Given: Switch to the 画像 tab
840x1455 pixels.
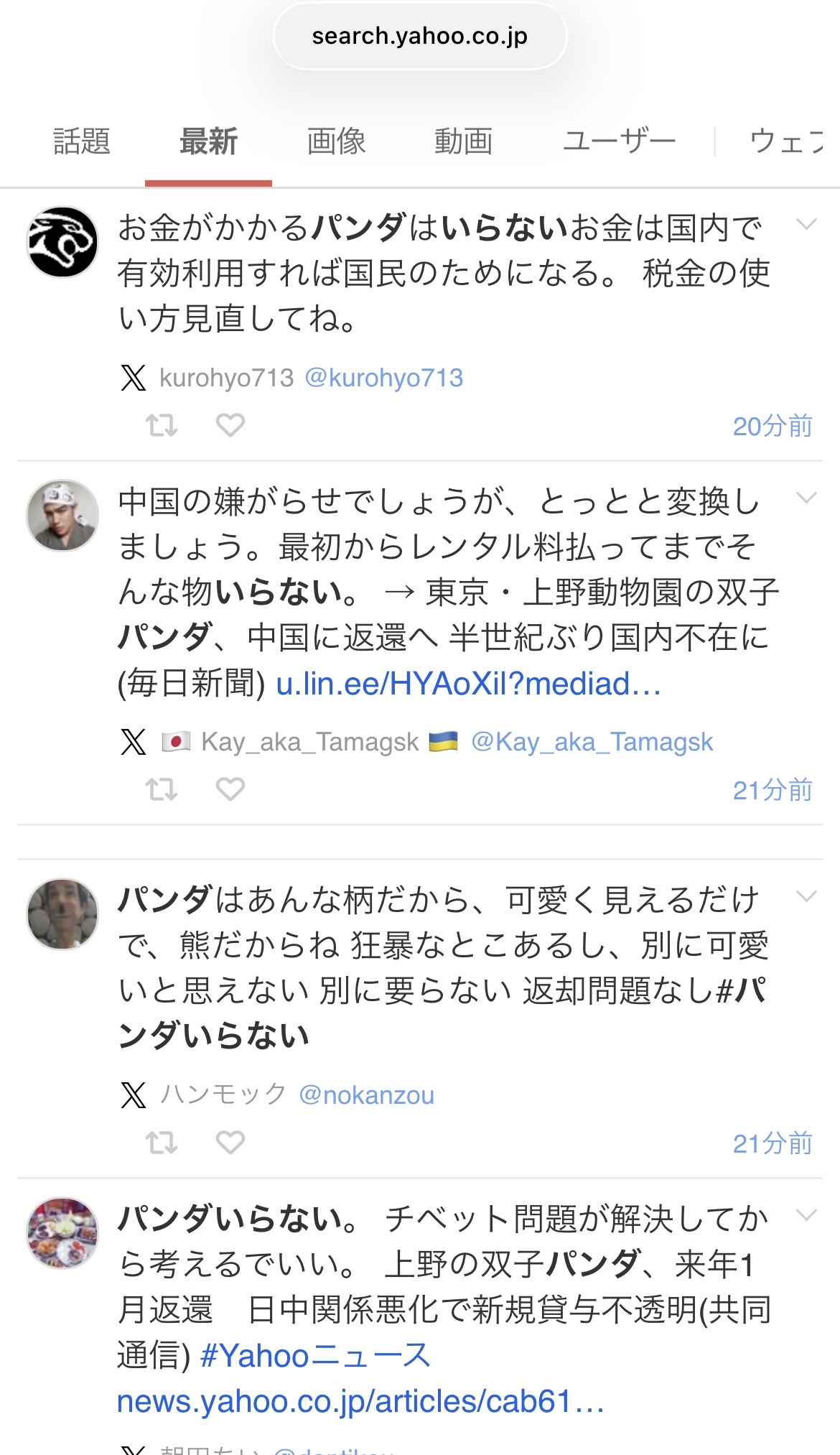Looking at the screenshot, I should pyautogui.click(x=336, y=141).
